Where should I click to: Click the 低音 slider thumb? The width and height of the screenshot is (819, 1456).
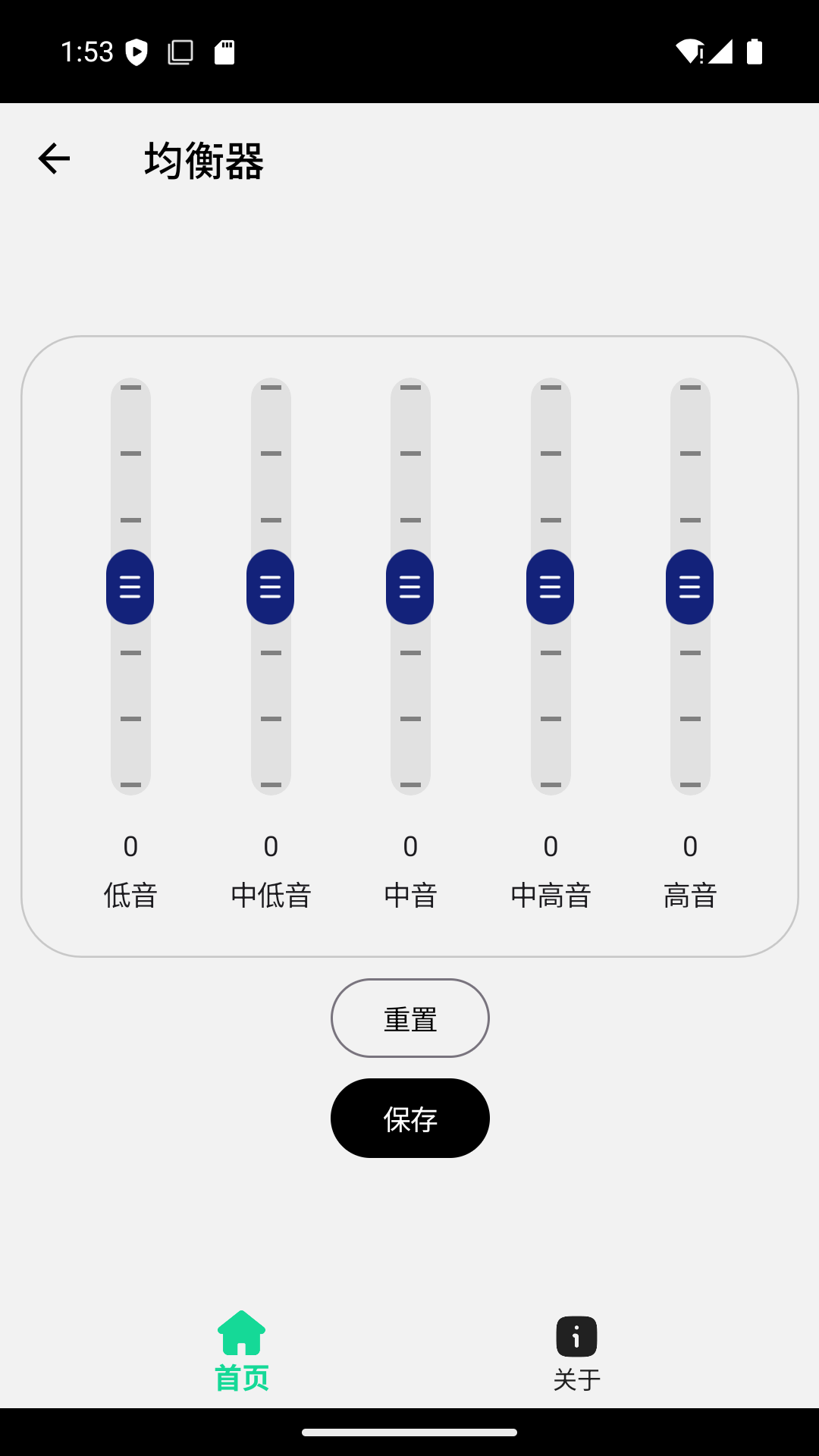pos(130,586)
